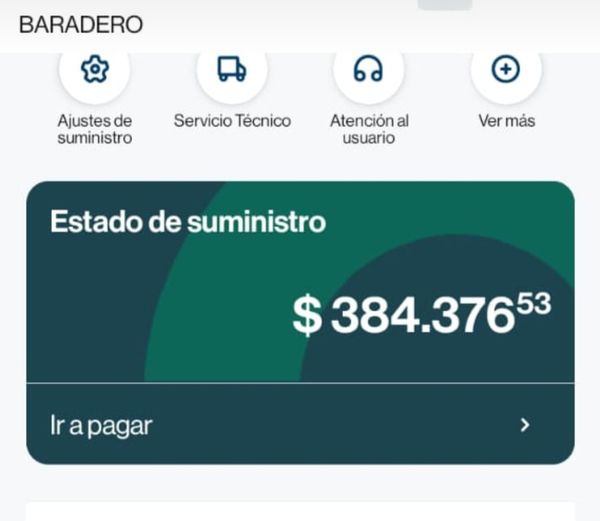Contact Atención al usuario support
Image resolution: width=600 pixels, height=521 pixels.
click(x=369, y=70)
